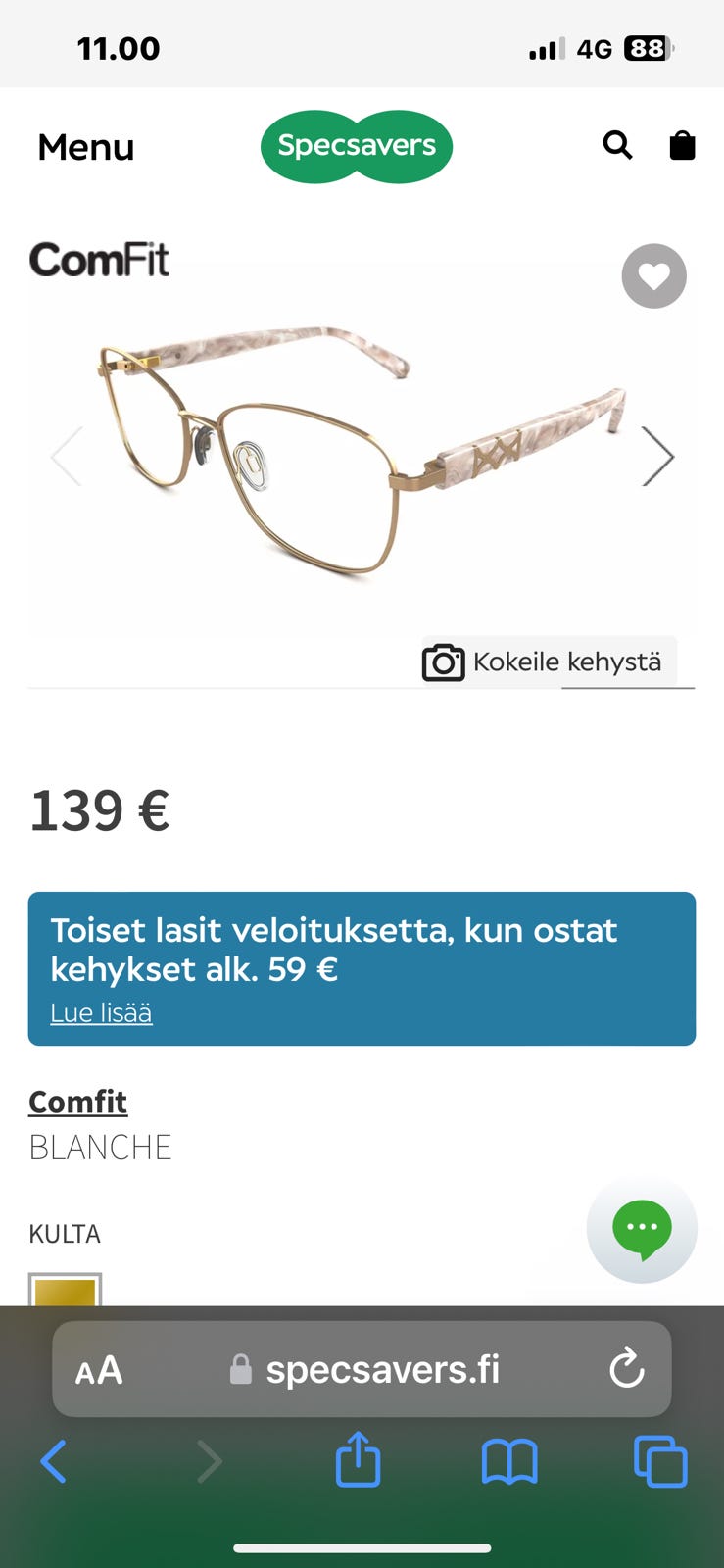The image size is (724, 1568).
Task: Tap the camera icon to try the frame
Action: pyautogui.click(x=443, y=661)
